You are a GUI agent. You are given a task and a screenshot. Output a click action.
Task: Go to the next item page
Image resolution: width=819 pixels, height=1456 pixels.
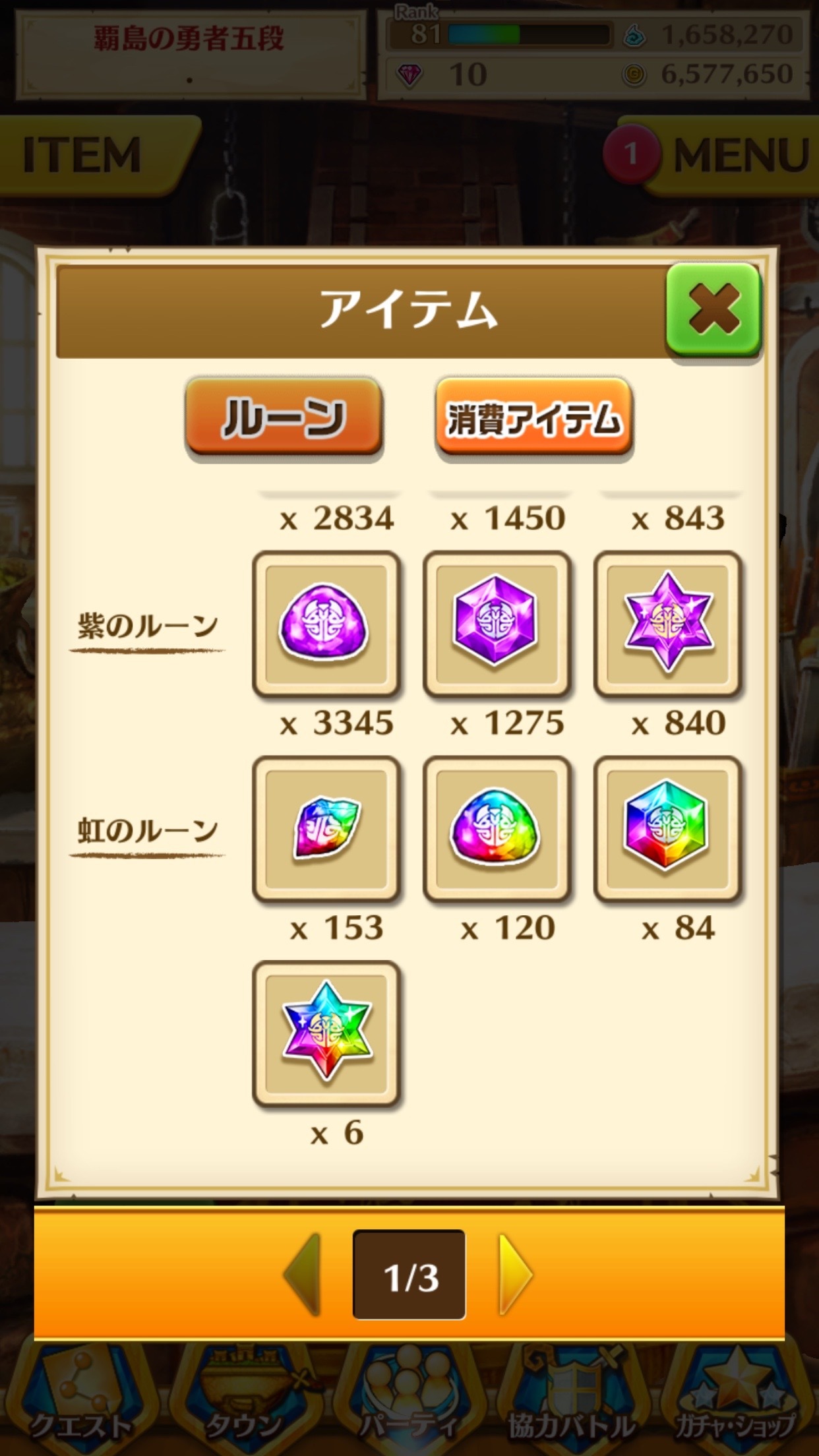516,1275
